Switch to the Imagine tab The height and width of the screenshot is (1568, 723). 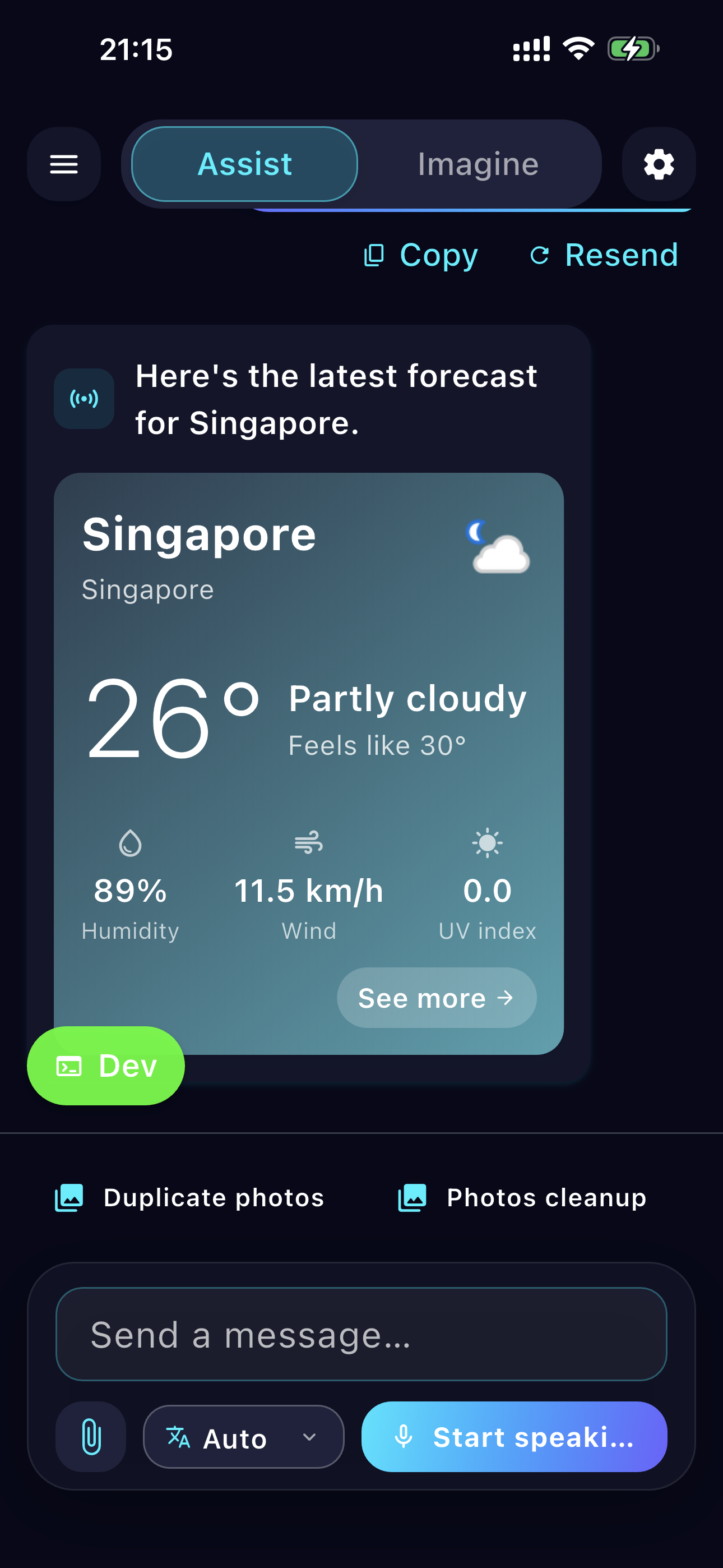[478, 164]
